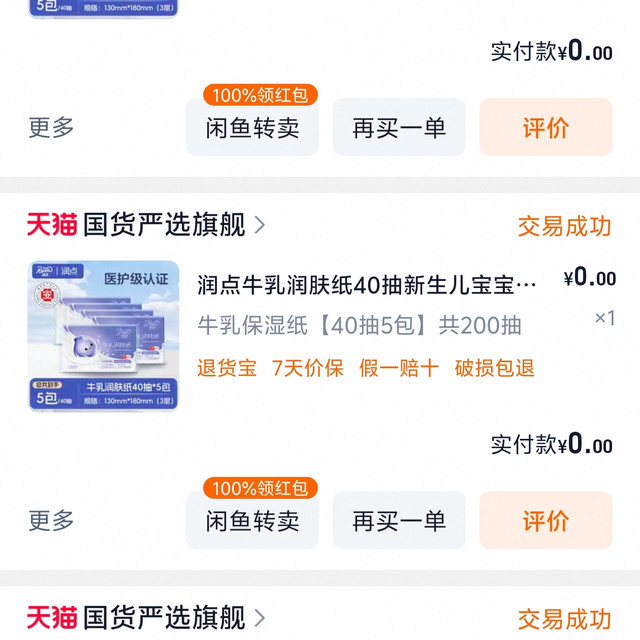Tap 评价 in the order card cut off at top
The height and width of the screenshot is (640, 640).
point(545,127)
